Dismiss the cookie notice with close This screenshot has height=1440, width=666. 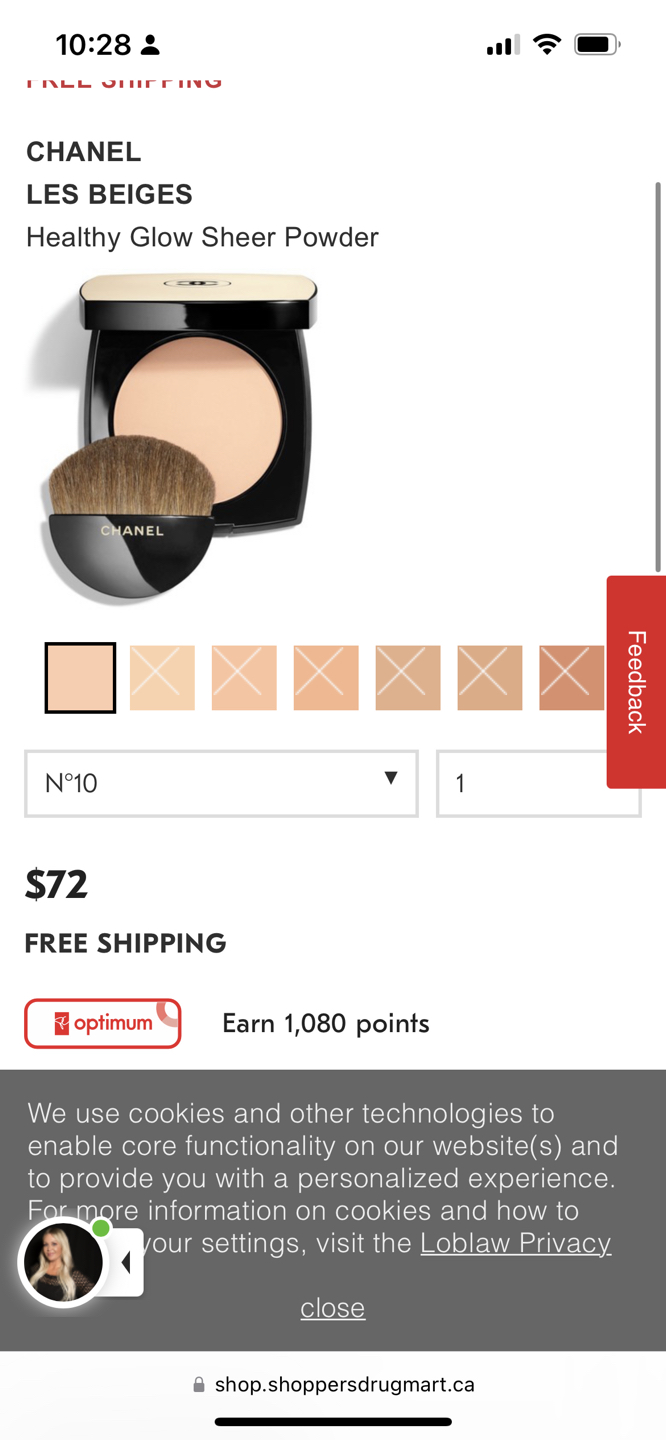coord(333,1308)
